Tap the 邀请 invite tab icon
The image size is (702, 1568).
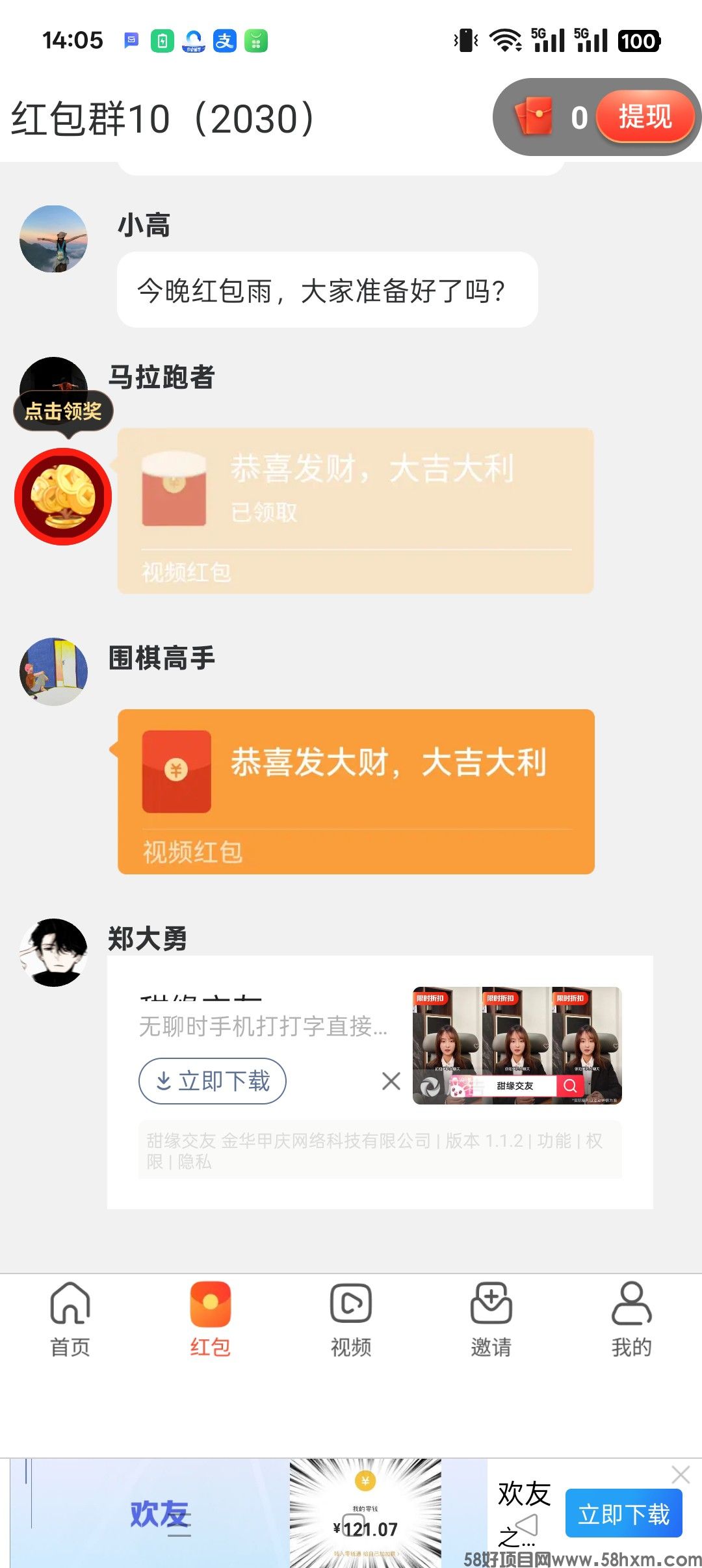click(491, 1303)
